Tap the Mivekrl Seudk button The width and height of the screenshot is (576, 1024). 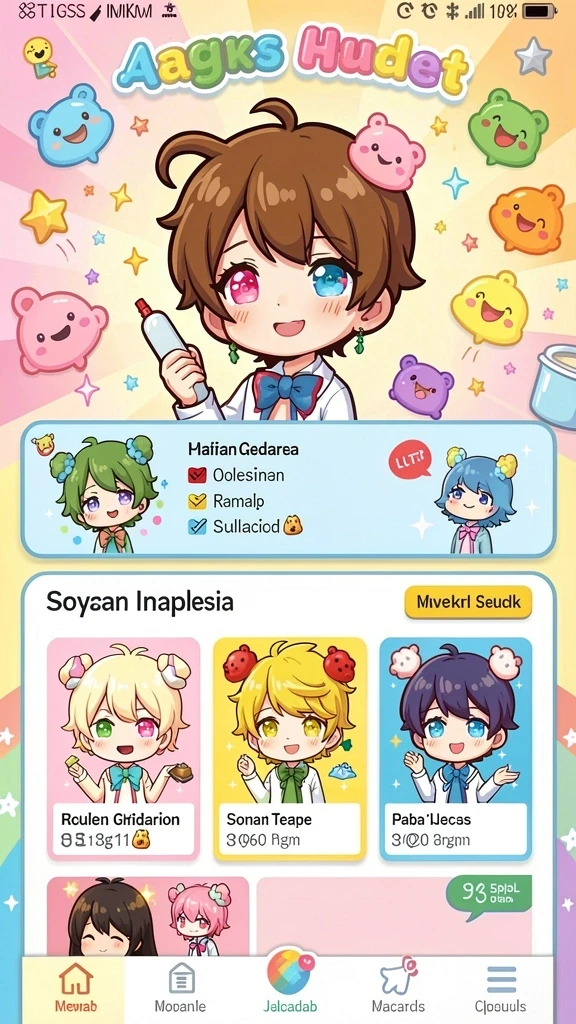coord(468,601)
